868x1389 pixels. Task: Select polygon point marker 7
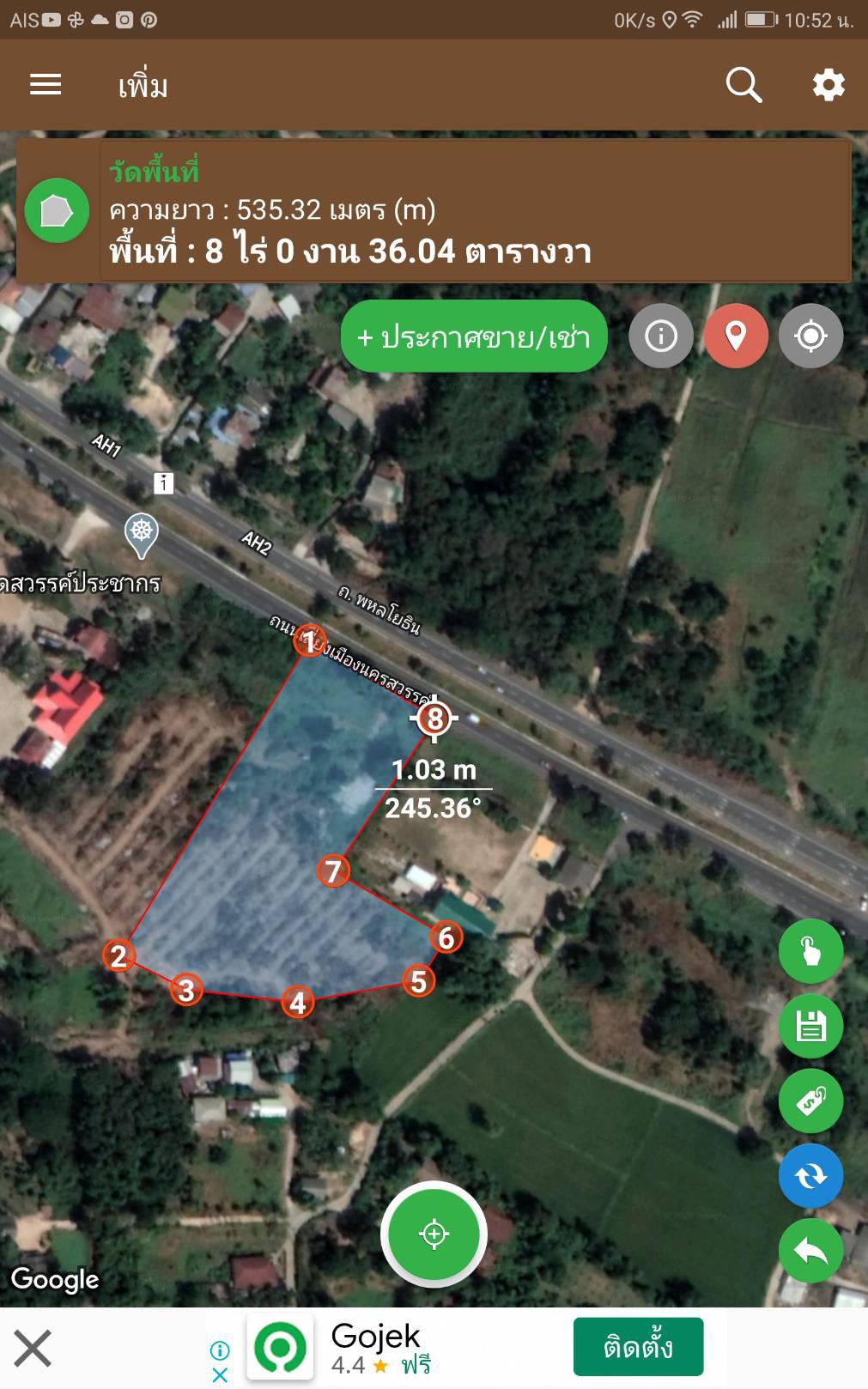333,871
